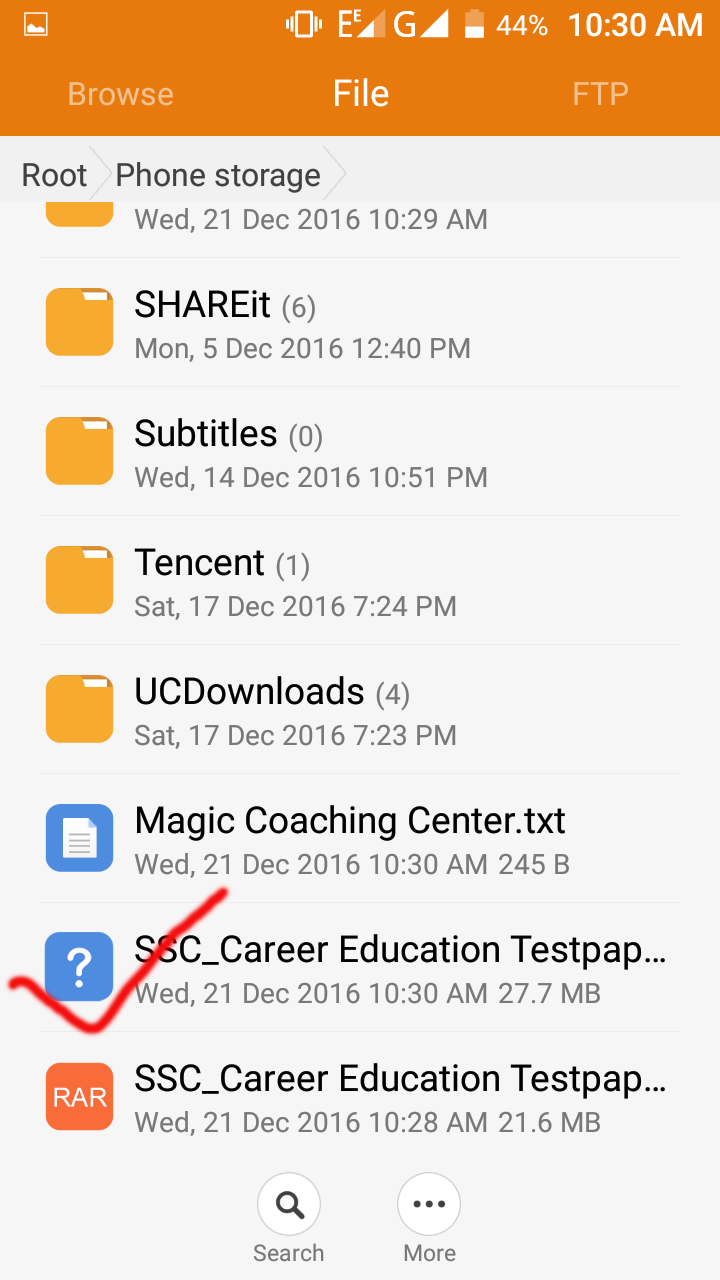Open the Tencent folder
The width and height of the screenshot is (720, 1280).
click(x=360, y=581)
